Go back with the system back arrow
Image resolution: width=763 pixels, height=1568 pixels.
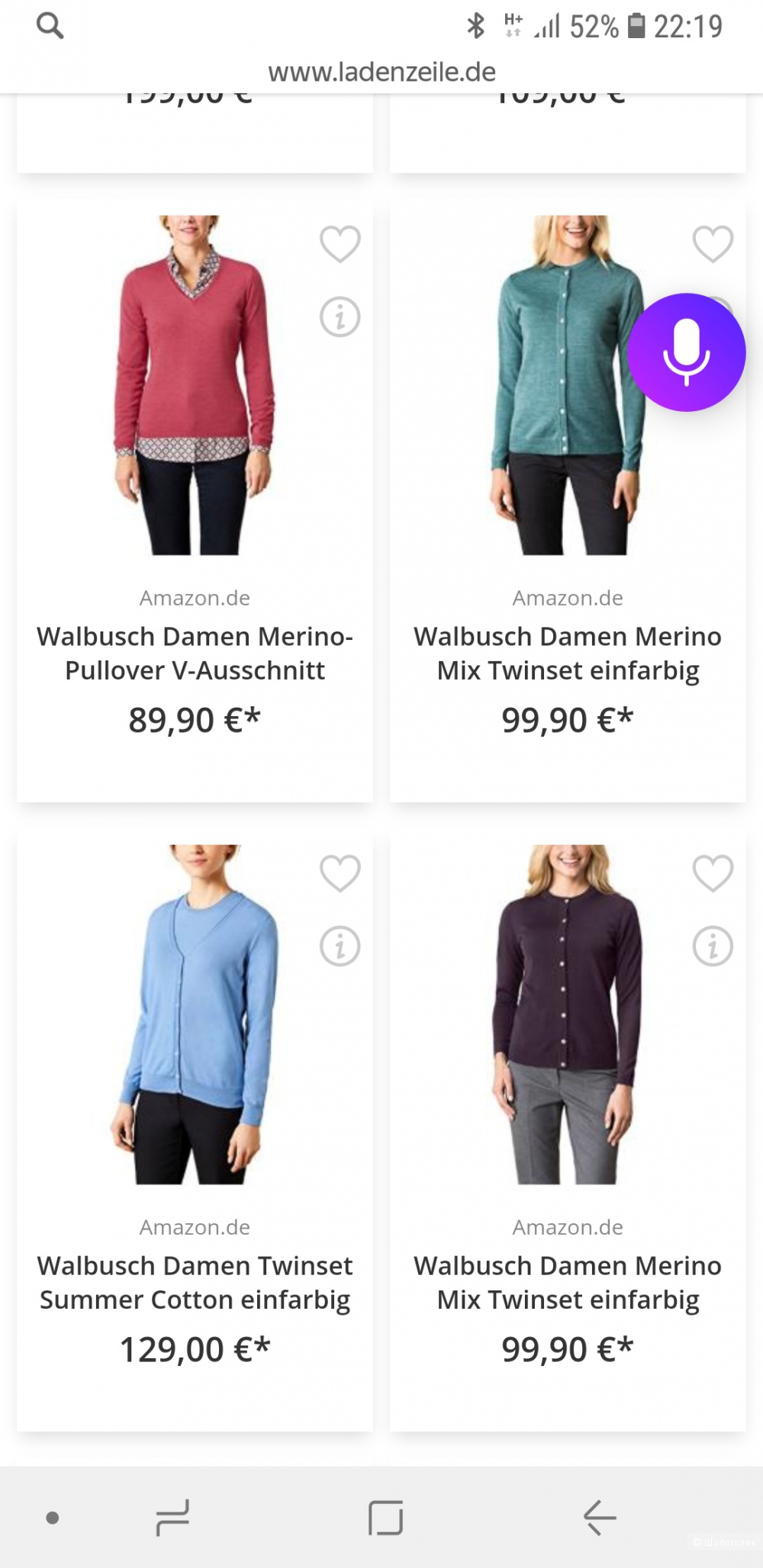600,1518
